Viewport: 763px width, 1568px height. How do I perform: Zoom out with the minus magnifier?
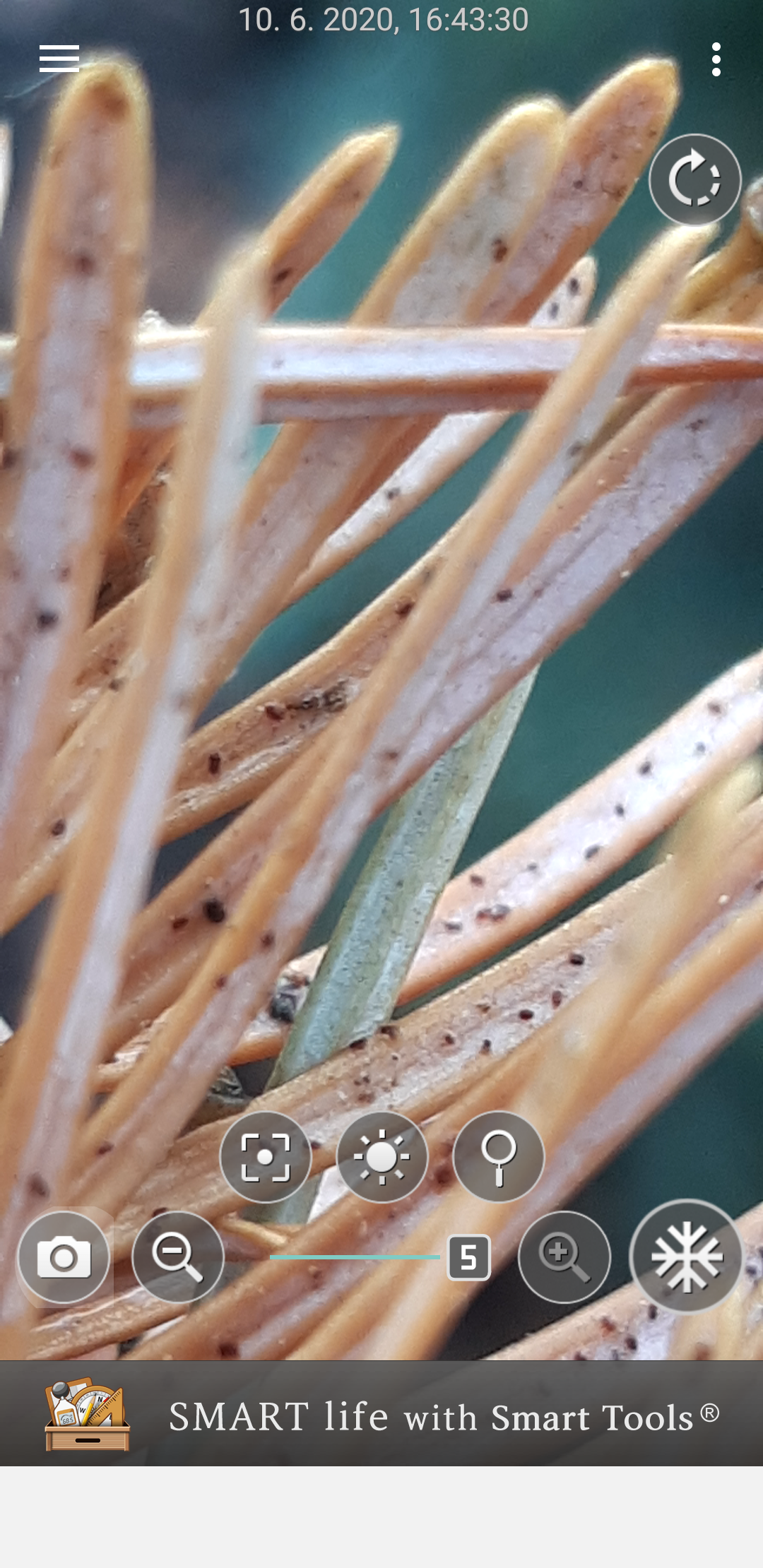pyautogui.click(x=178, y=1257)
